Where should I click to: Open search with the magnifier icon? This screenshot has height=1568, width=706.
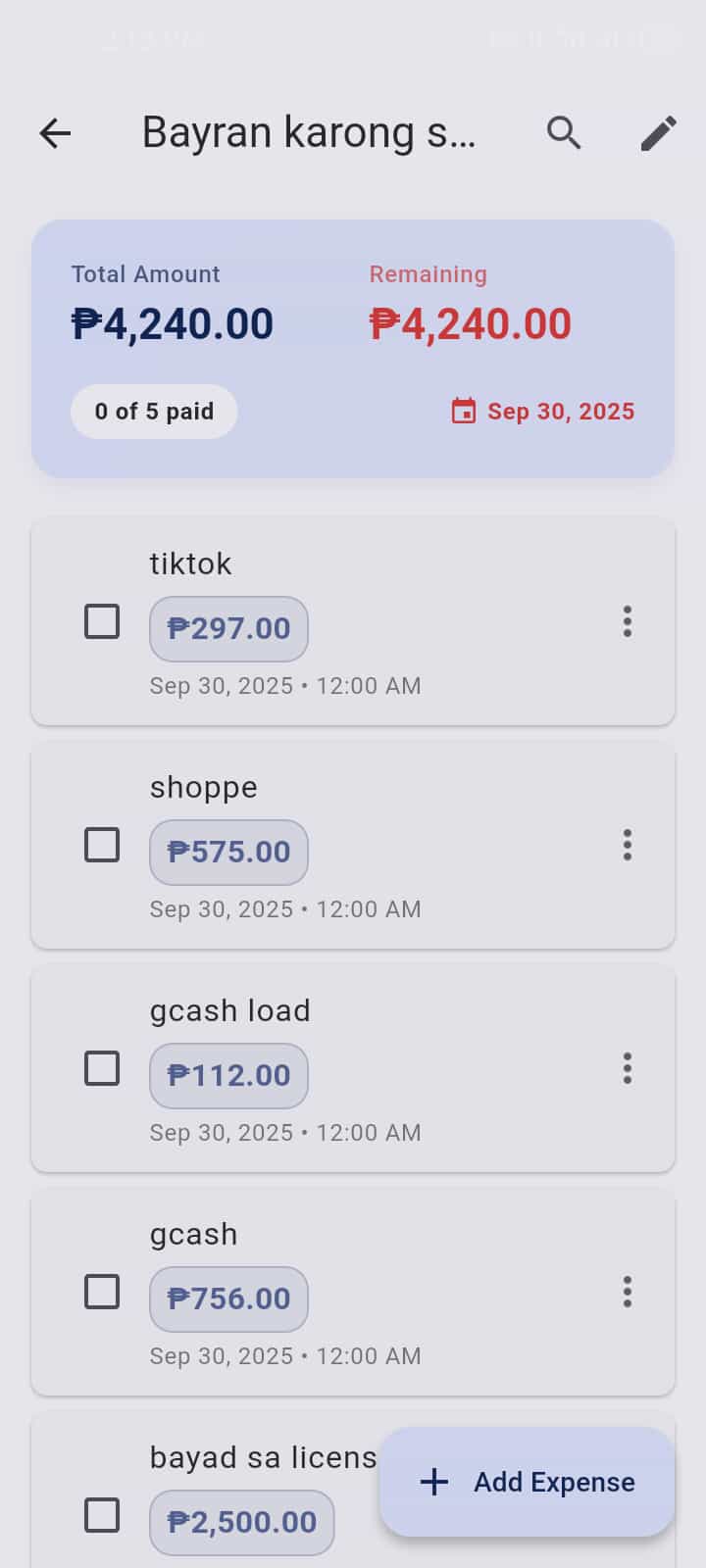[x=564, y=132]
